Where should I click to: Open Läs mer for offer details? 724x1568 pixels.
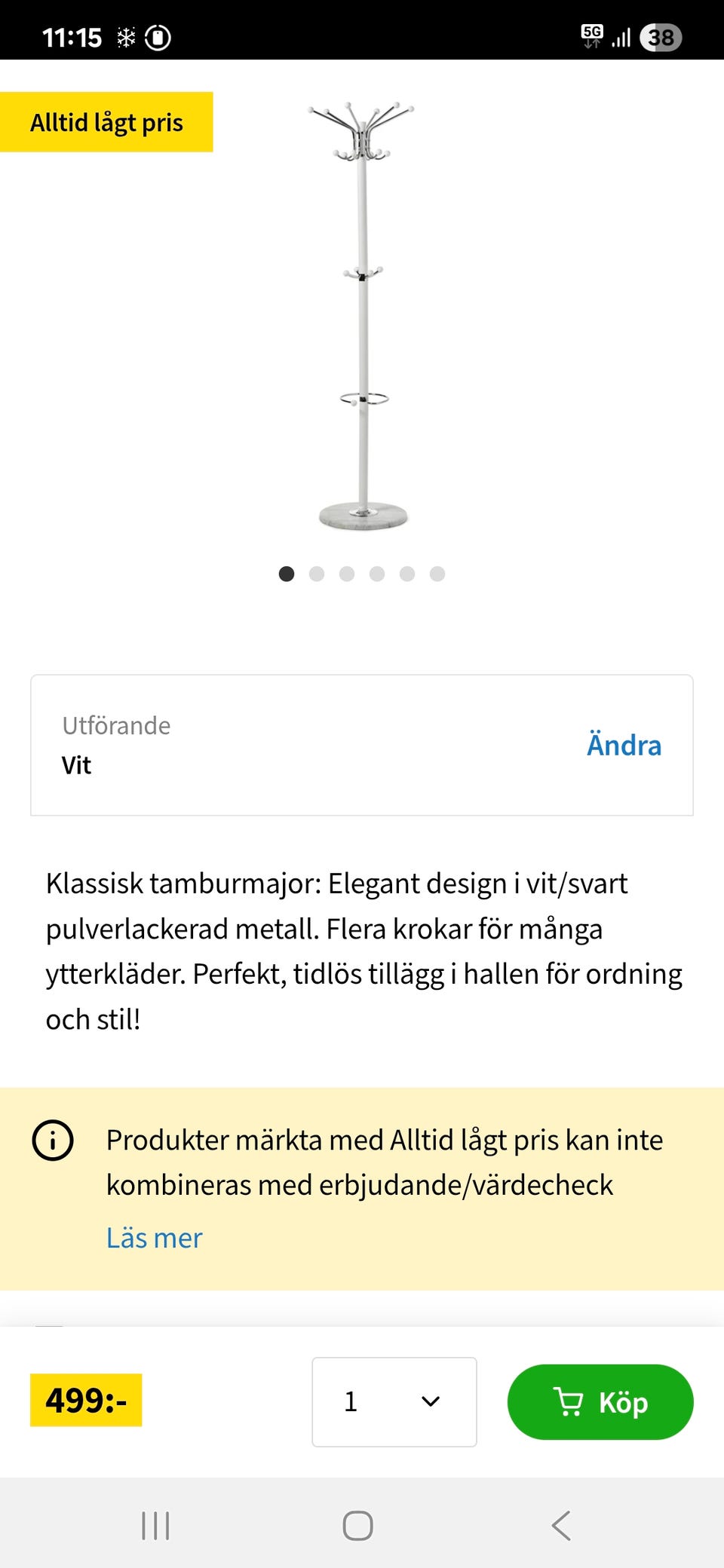point(154,1237)
